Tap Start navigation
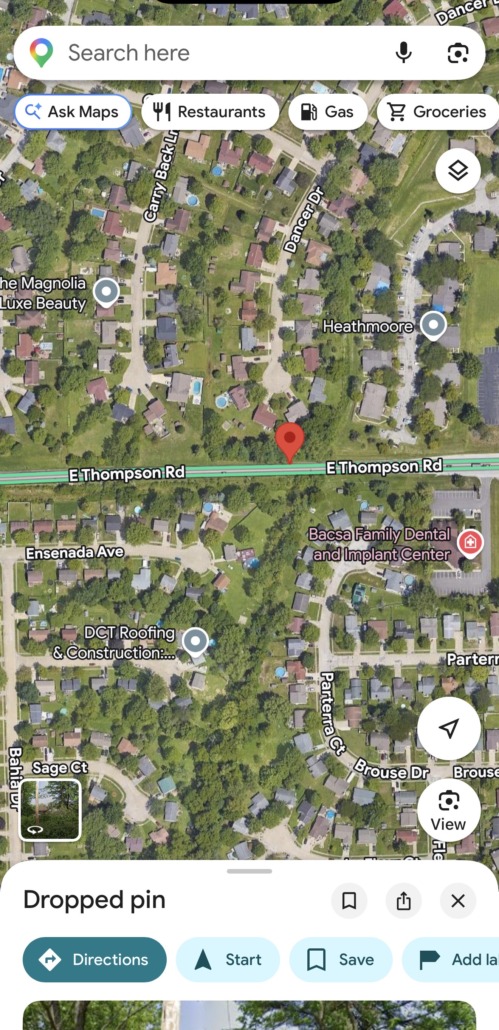 coord(228,960)
